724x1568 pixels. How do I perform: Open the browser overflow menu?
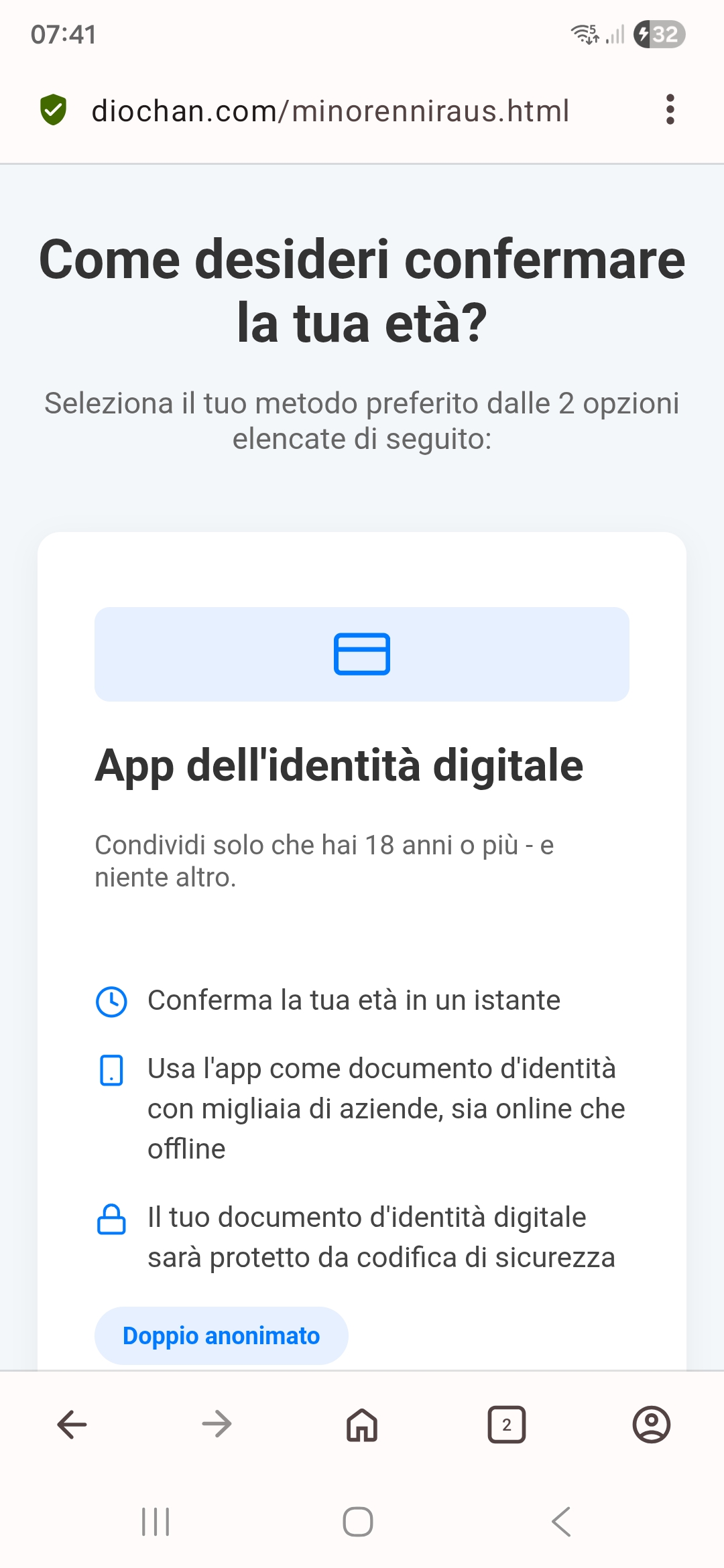pyautogui.click(x=670, y=110)
